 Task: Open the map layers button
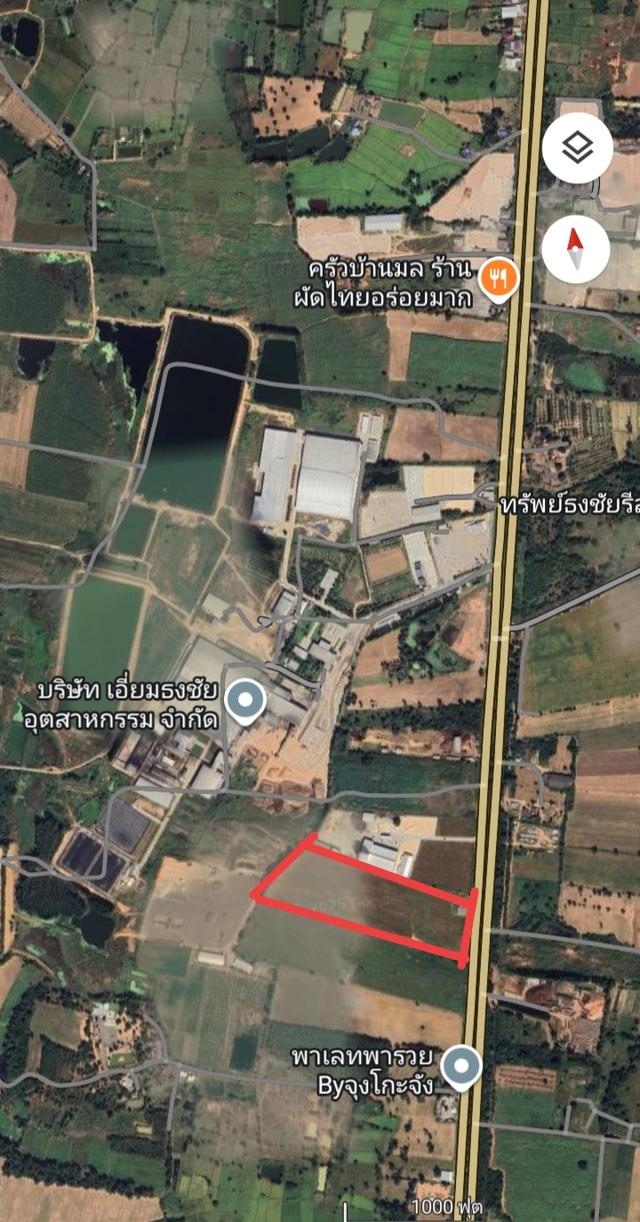[577, 149]
